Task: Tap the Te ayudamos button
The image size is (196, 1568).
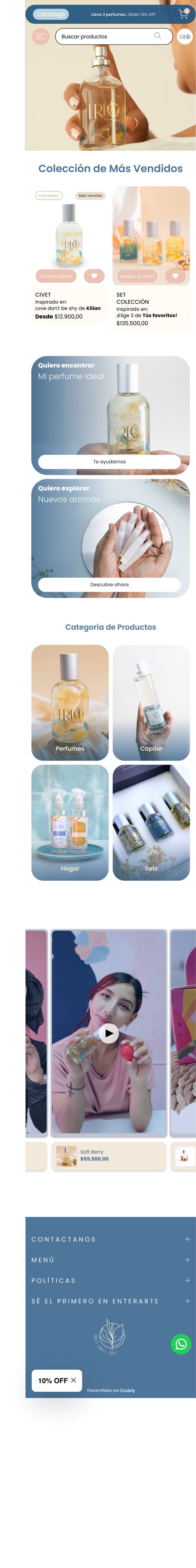Action: coord(109,461)
